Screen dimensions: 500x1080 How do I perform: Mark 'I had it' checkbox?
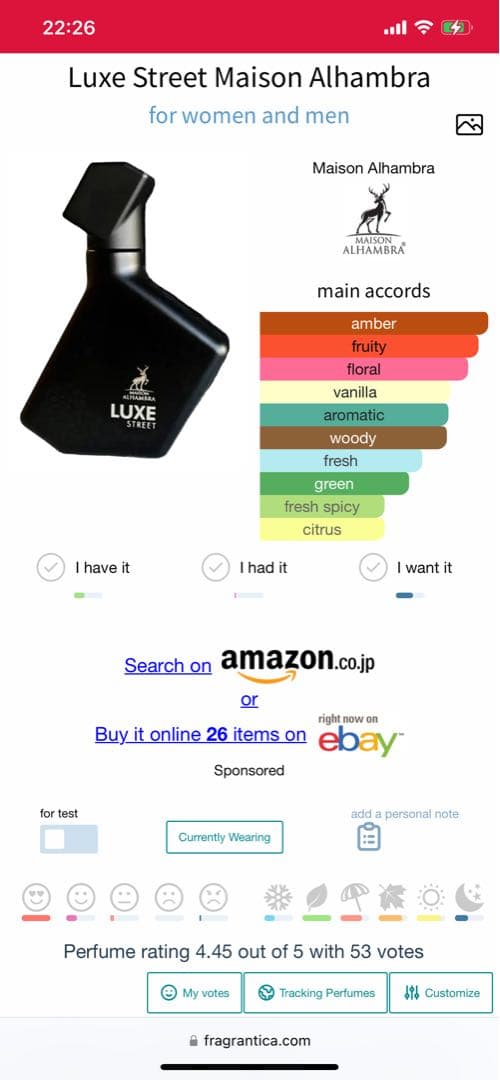216,568
